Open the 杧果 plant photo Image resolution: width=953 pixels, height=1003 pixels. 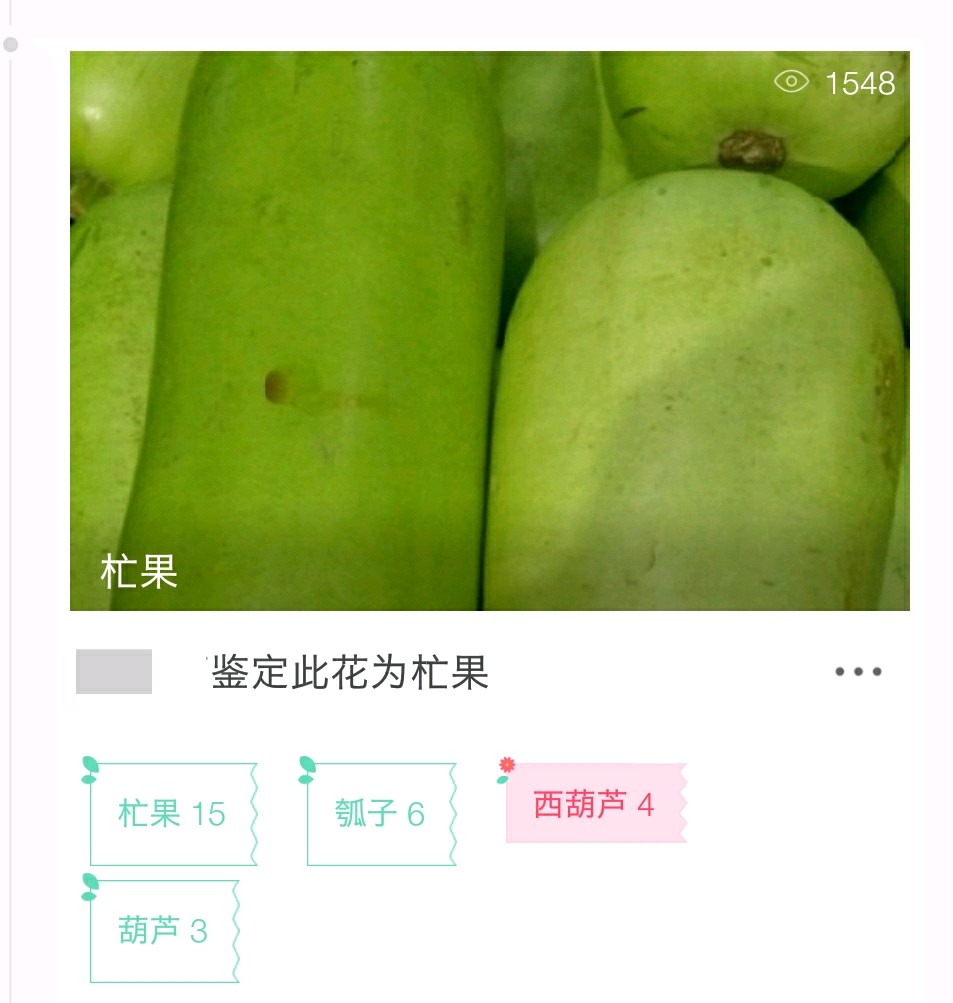[x=489, y=330]
